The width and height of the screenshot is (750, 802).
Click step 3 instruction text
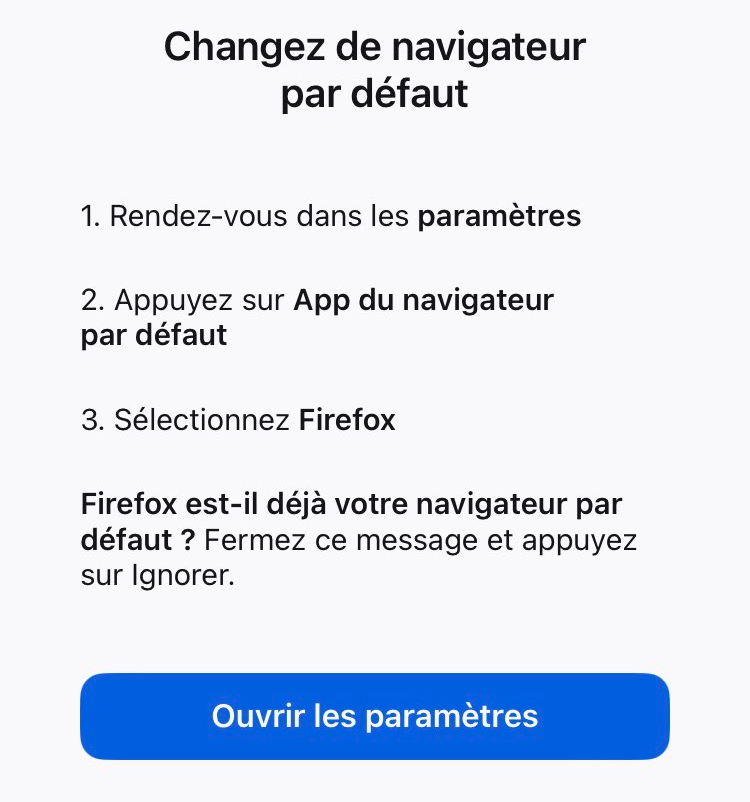[237, 420]
